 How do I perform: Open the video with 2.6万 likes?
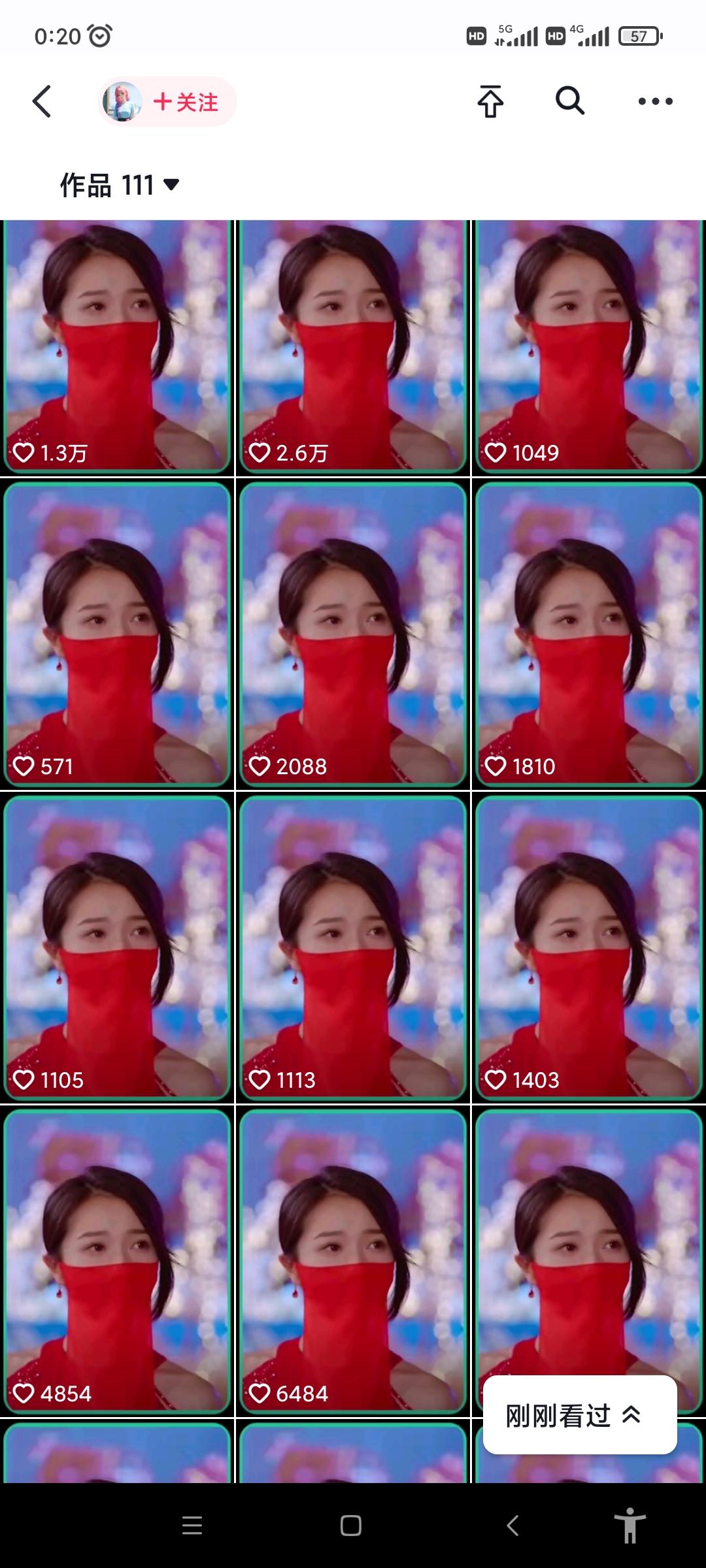coord(353,347)
